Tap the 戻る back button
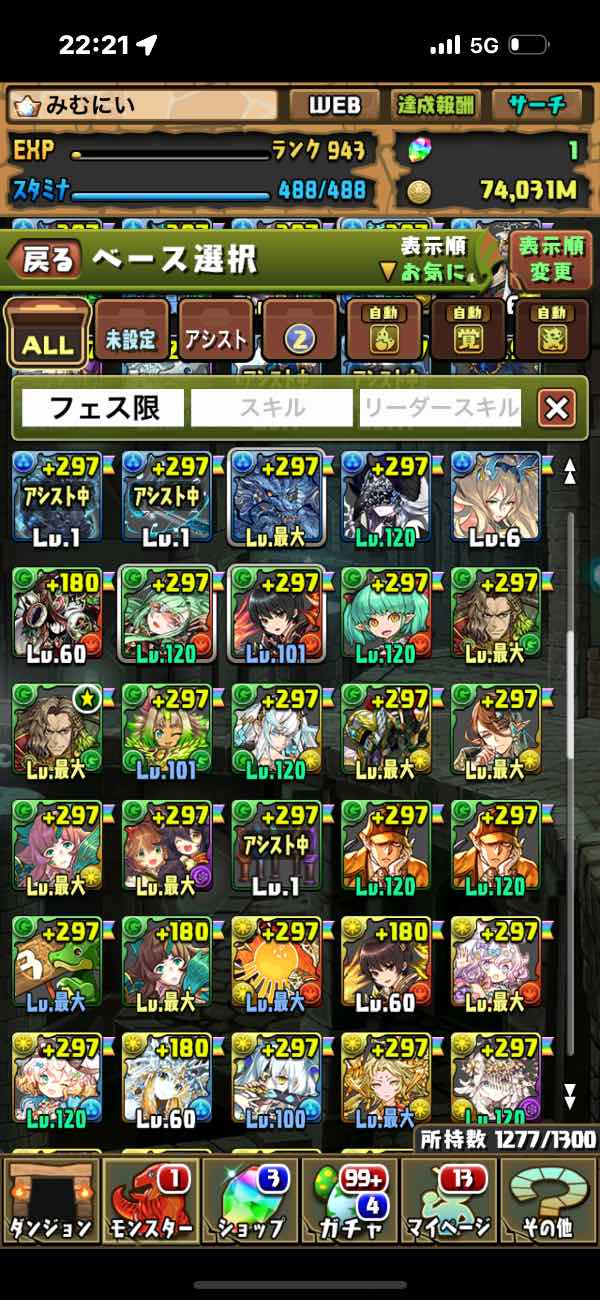Screen dimensions: 600x1300 pyautogui.click(x=45, y=260)
